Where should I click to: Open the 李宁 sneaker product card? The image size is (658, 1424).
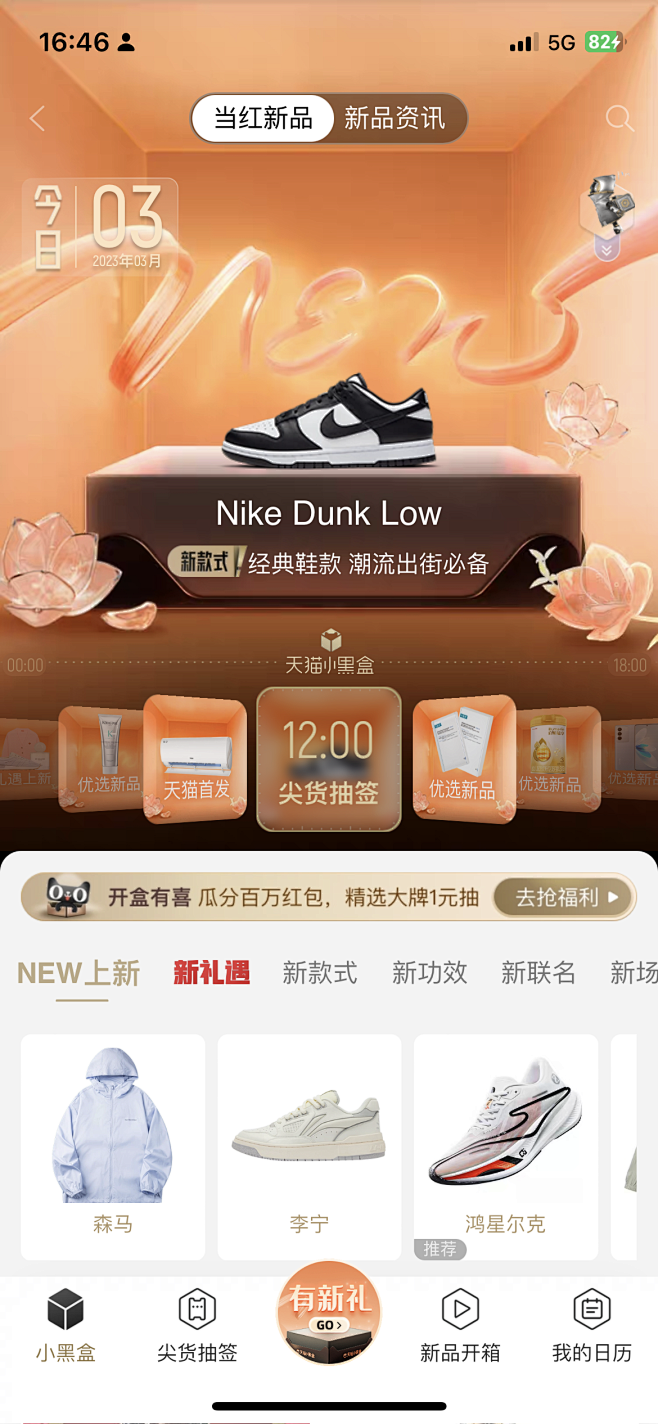click(309, 1146)
